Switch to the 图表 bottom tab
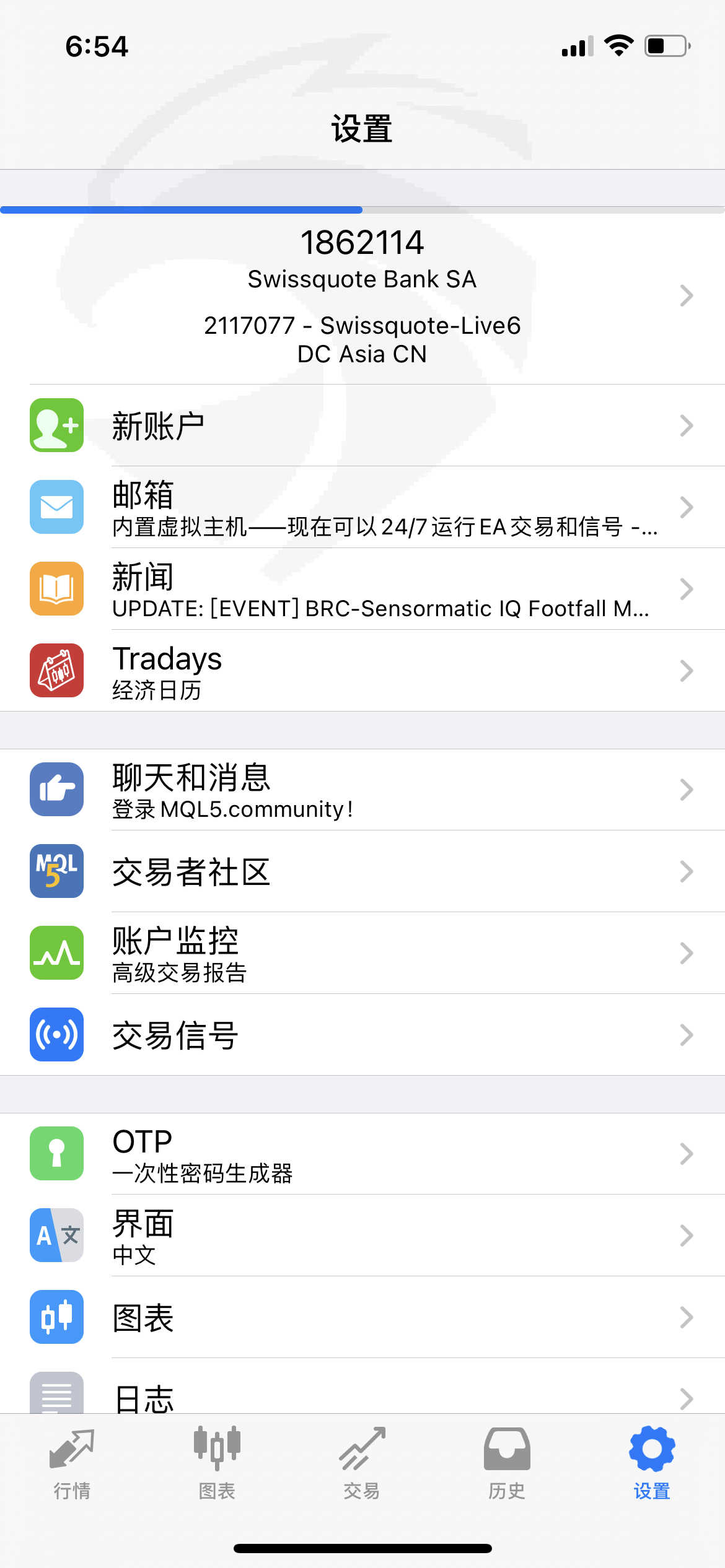Screen dimensions: 725x1568 click(217, 1463)
